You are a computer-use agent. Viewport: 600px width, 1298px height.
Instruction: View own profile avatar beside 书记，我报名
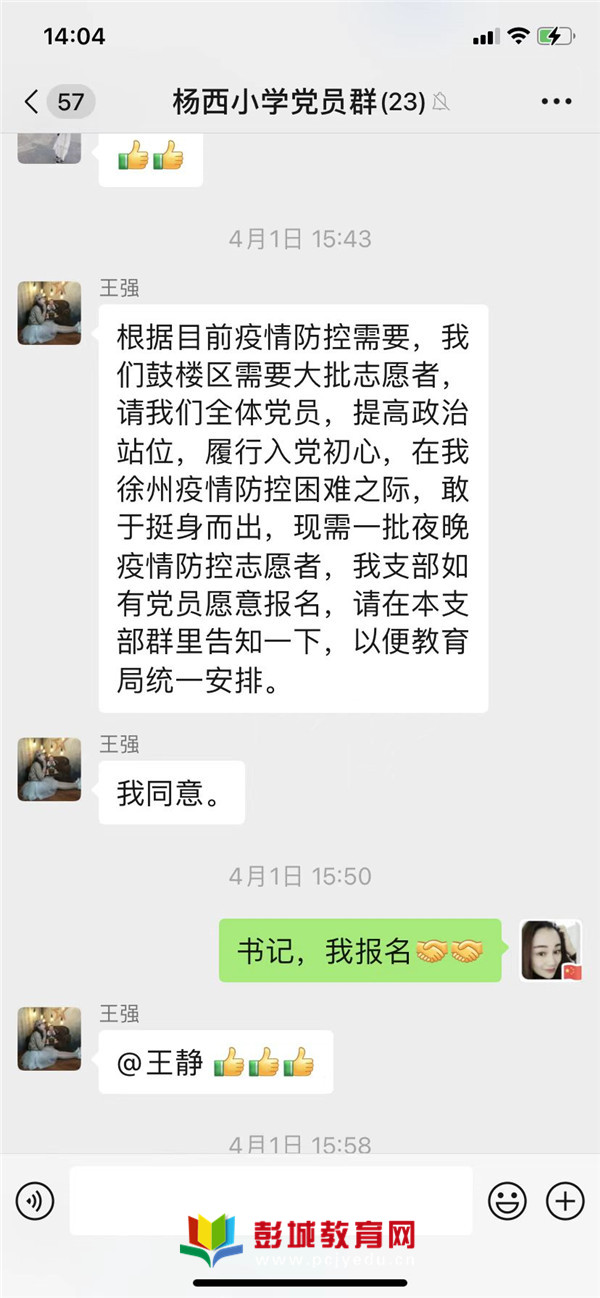[550, 949]
